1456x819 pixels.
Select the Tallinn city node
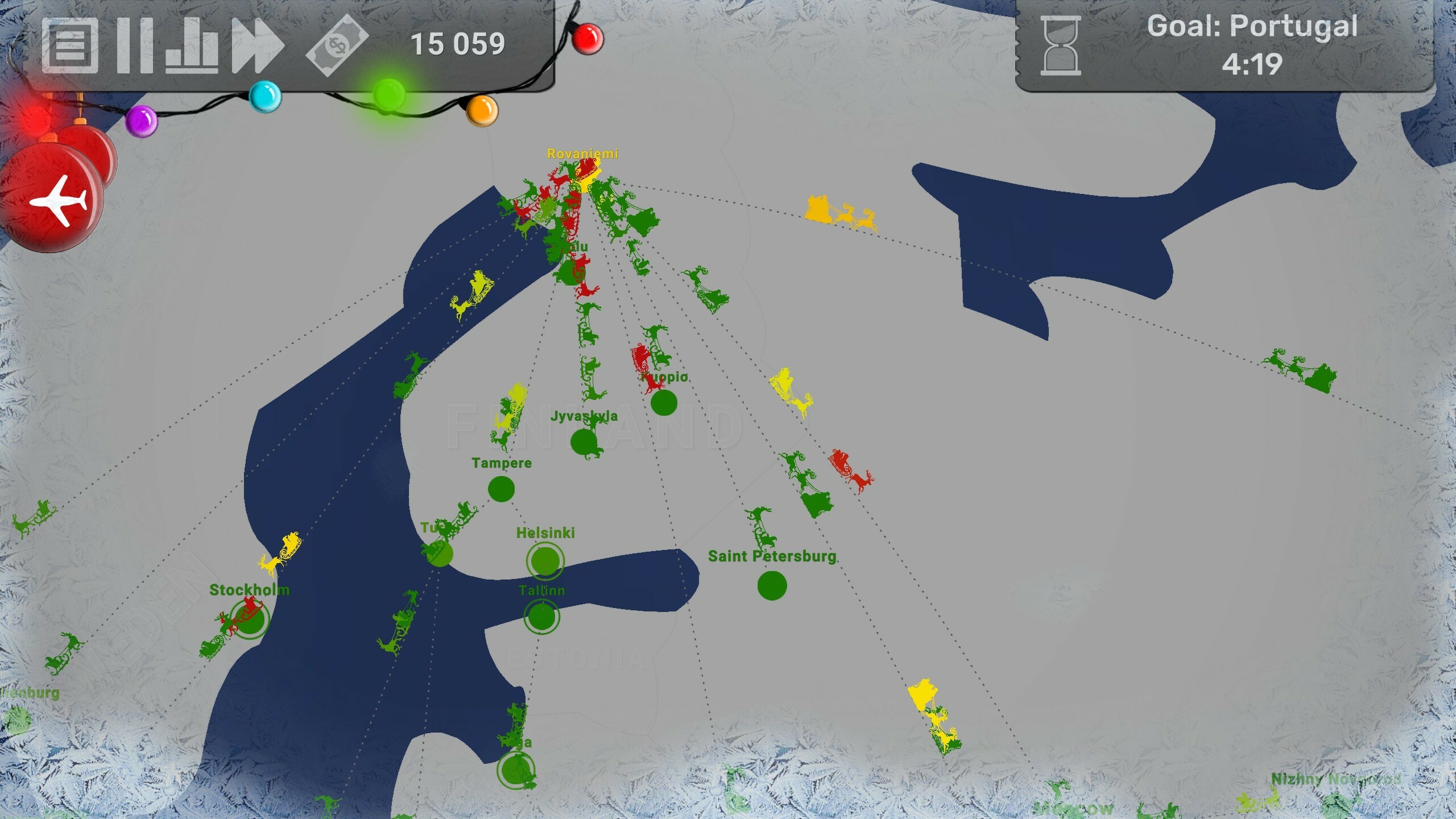[x=541, y=617]
